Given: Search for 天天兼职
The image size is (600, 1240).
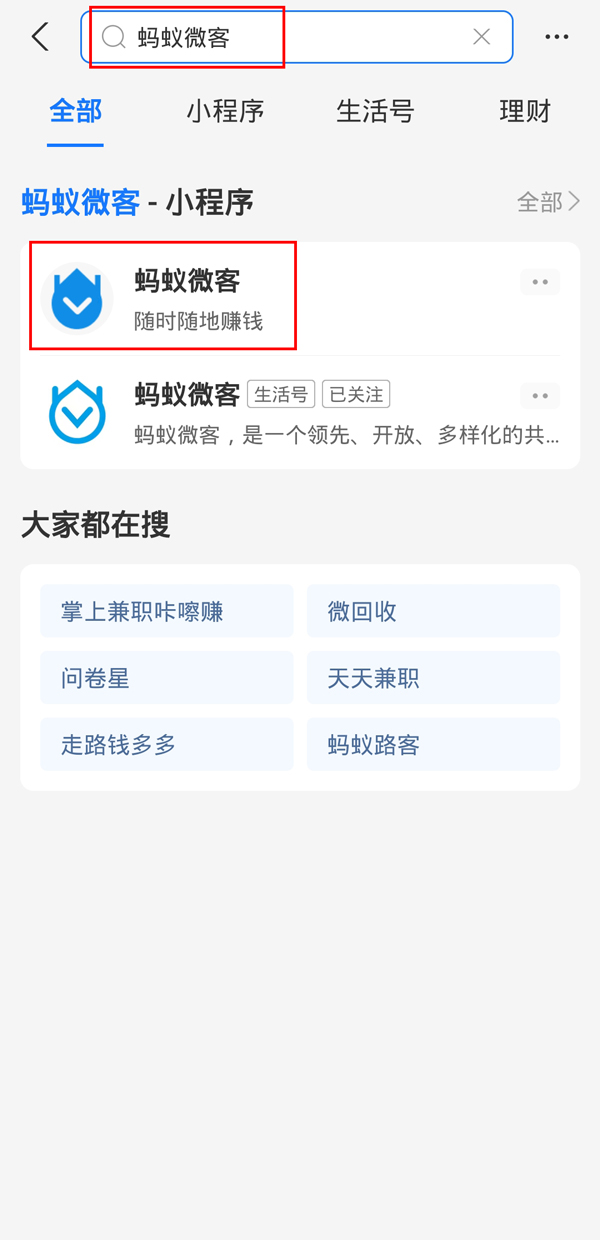Looking at the screenshot, I should click(433, 678).
